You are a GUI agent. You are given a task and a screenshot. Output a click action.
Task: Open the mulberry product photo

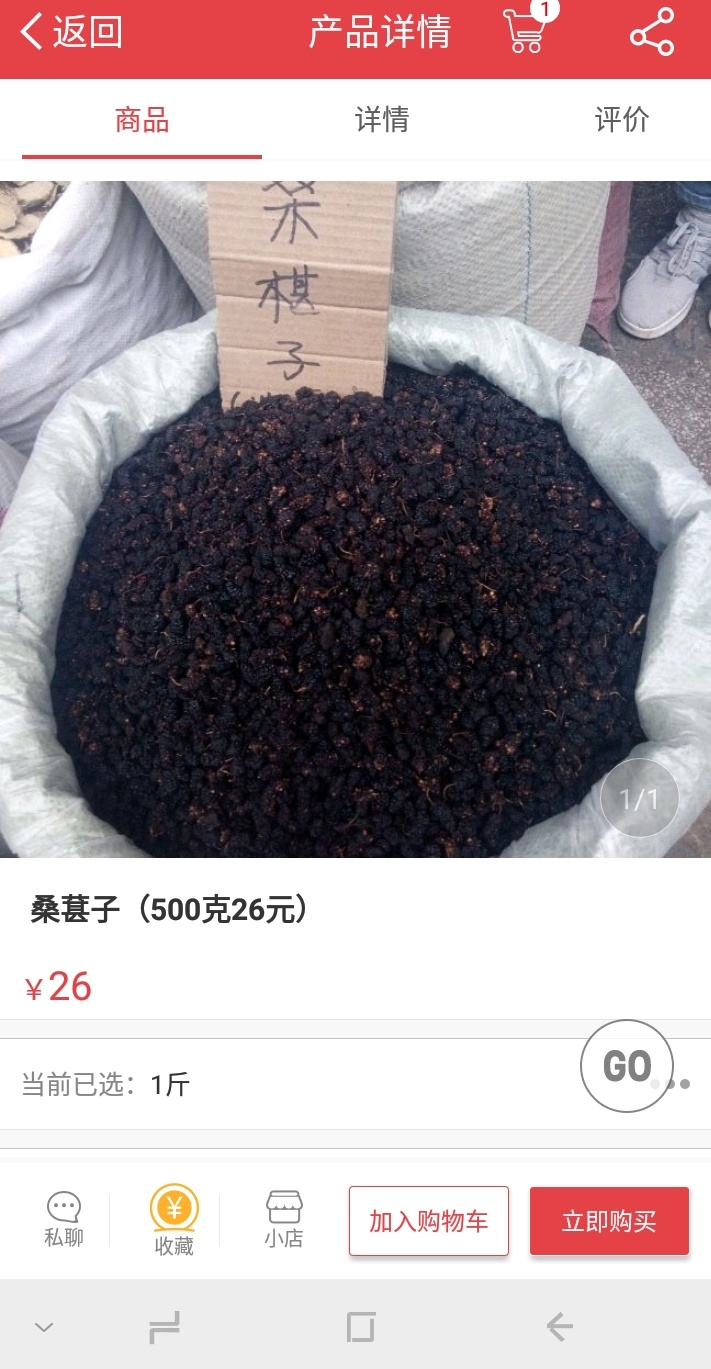tap(355, 519)
